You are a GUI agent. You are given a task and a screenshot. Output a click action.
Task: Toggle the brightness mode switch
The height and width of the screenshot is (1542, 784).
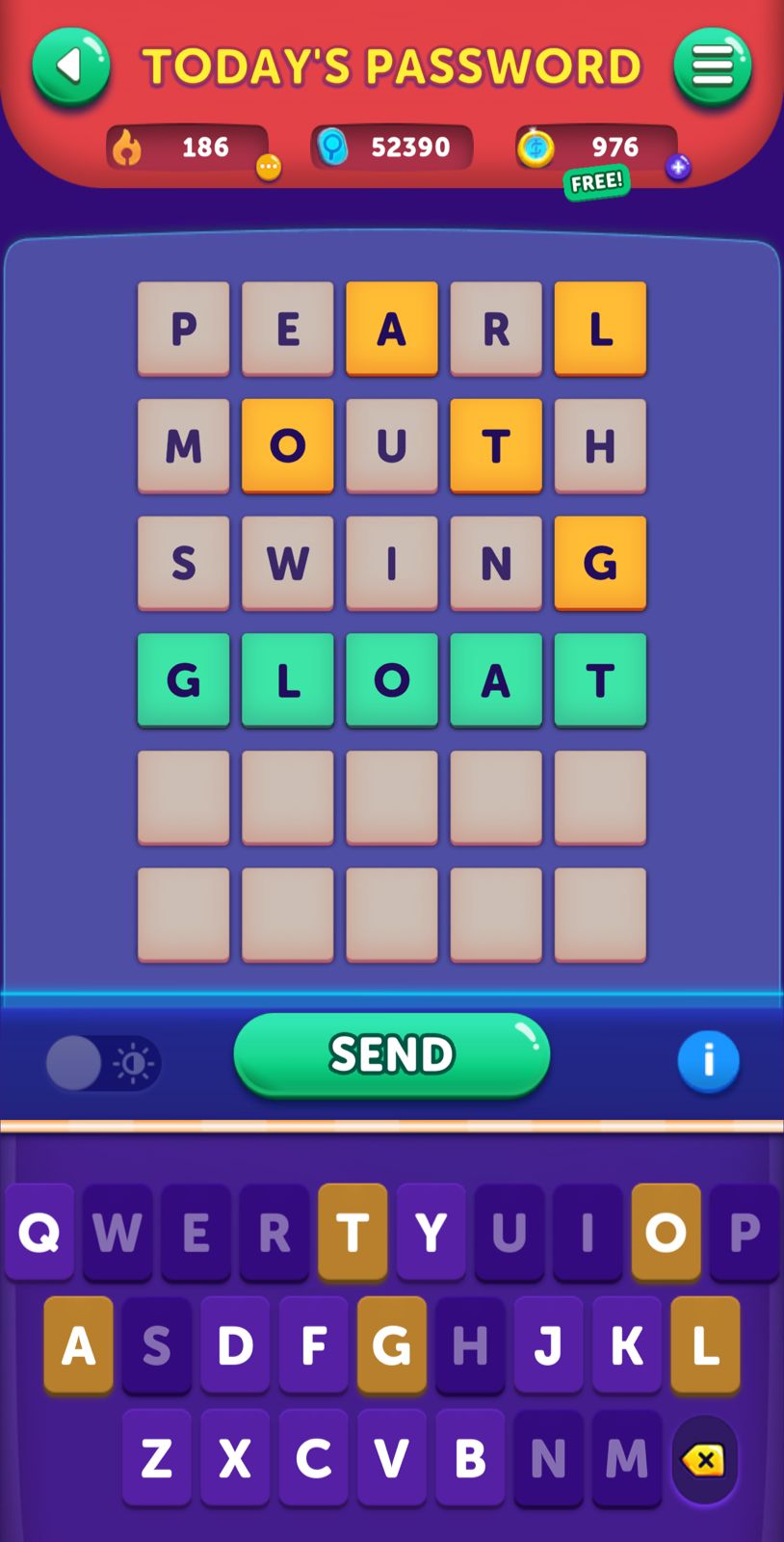tap(102, 1063)
